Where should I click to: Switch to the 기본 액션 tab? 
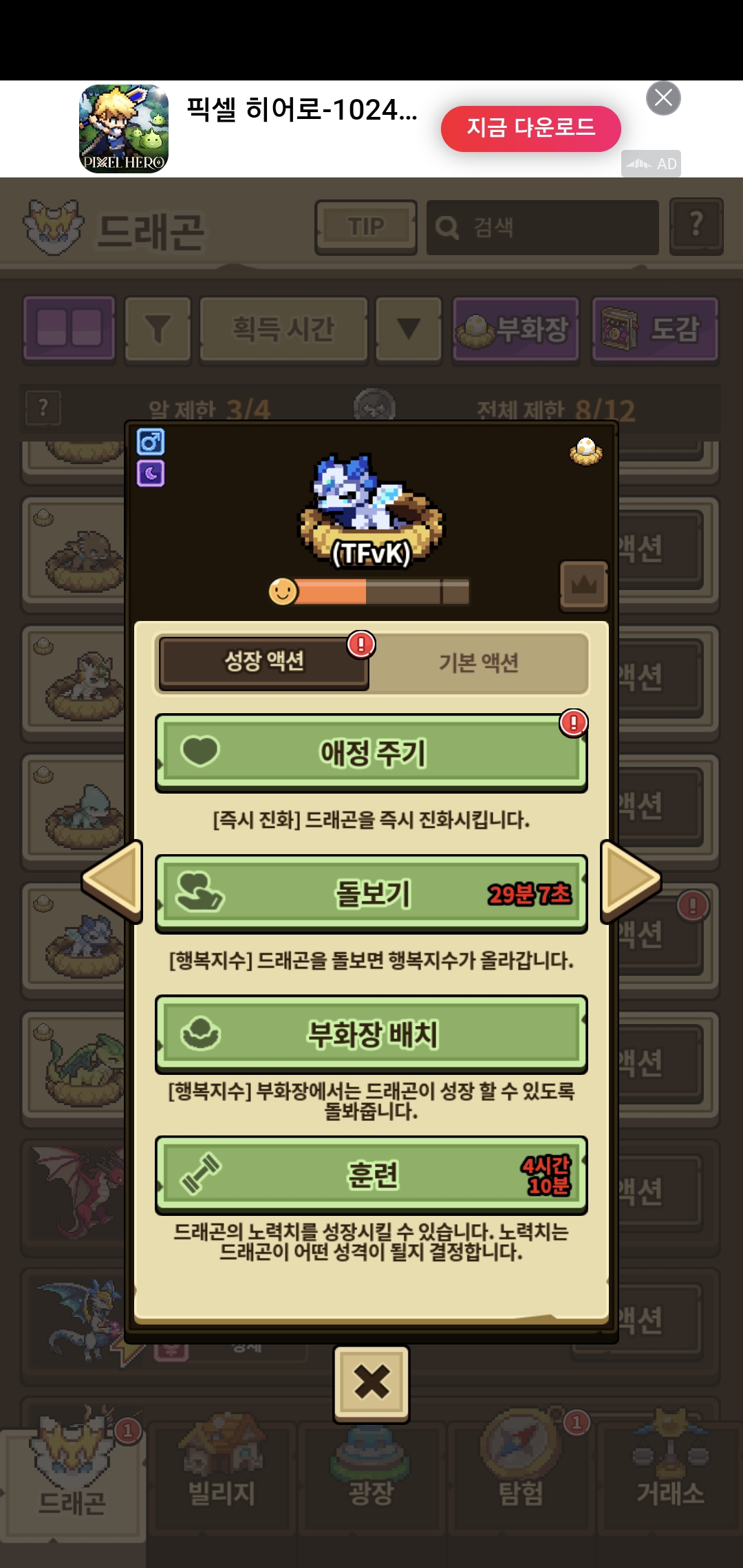(479, 663)
